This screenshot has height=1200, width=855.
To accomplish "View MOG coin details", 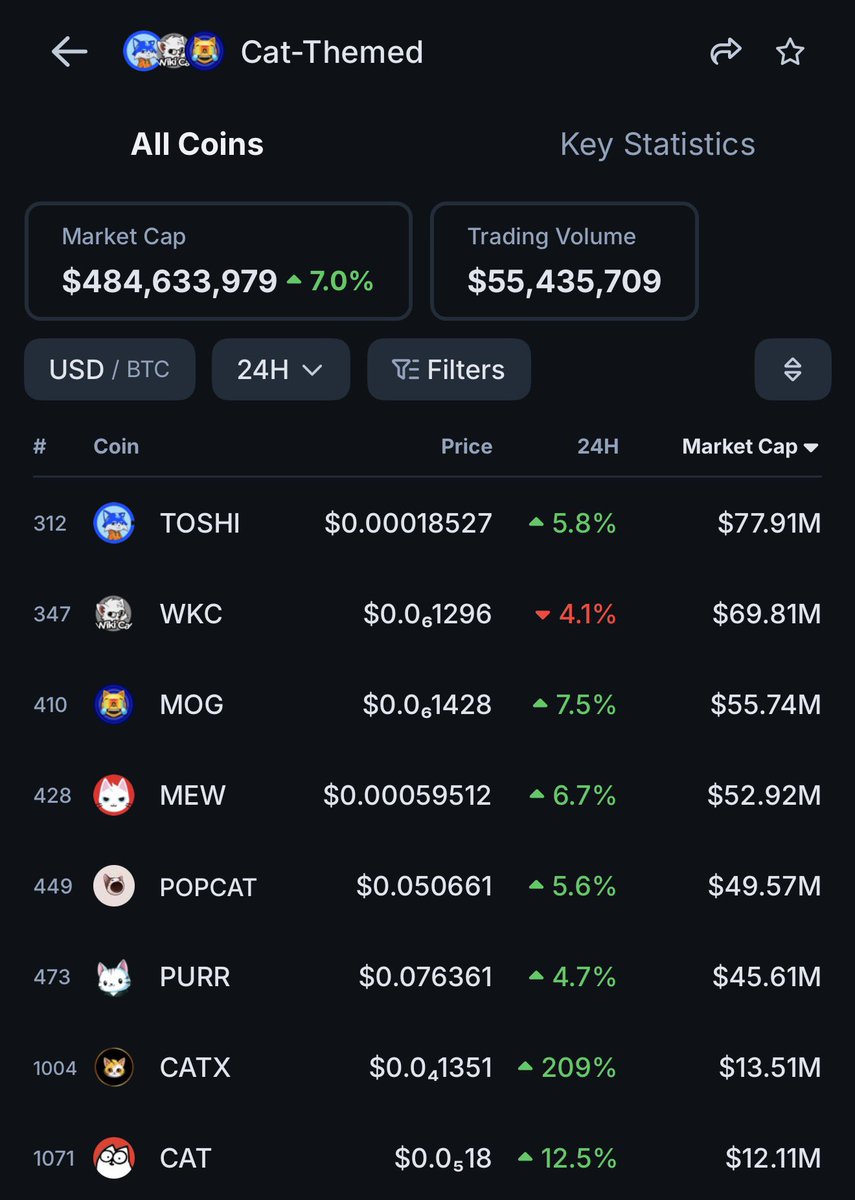I will click(191, 705).
